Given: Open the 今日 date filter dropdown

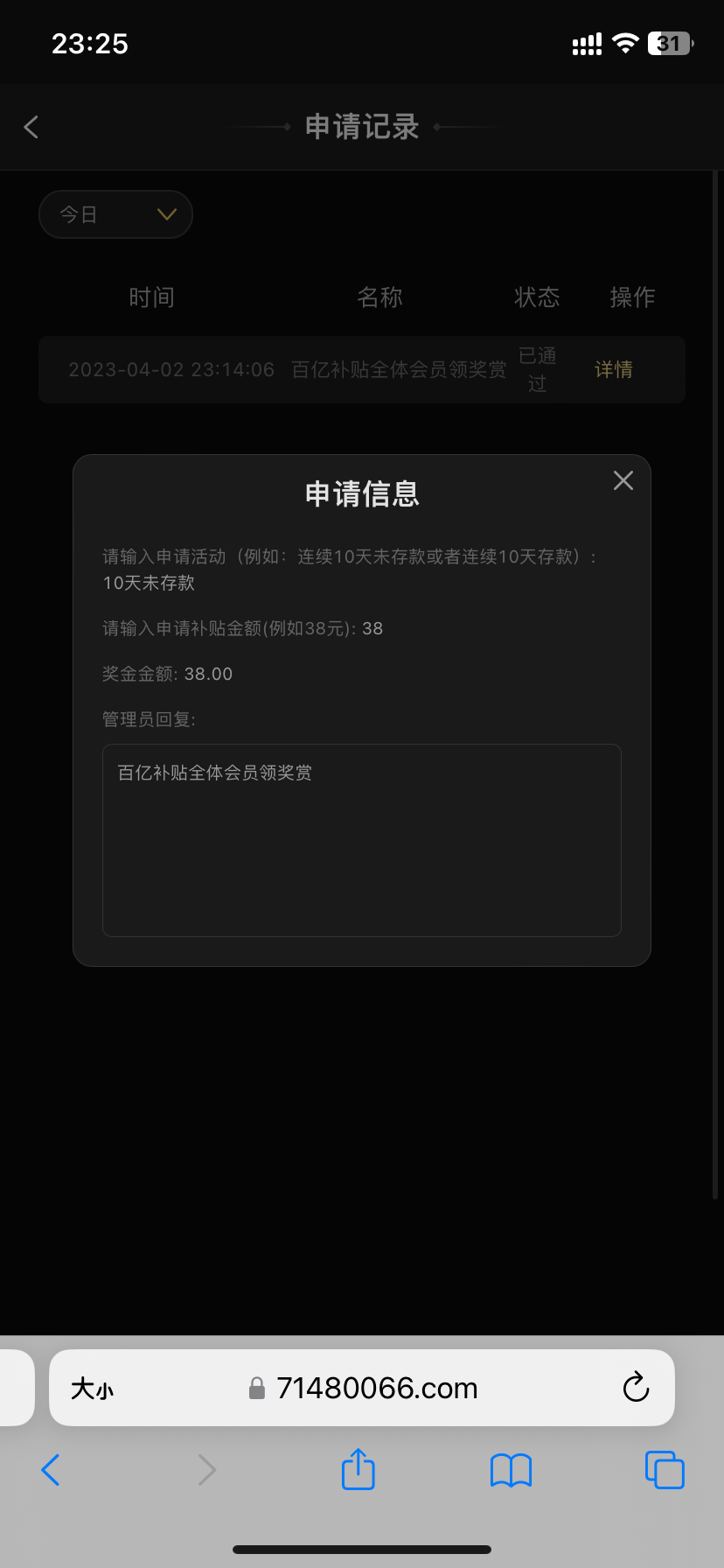Looking at the screenshot, I should [x=115, y=214].
